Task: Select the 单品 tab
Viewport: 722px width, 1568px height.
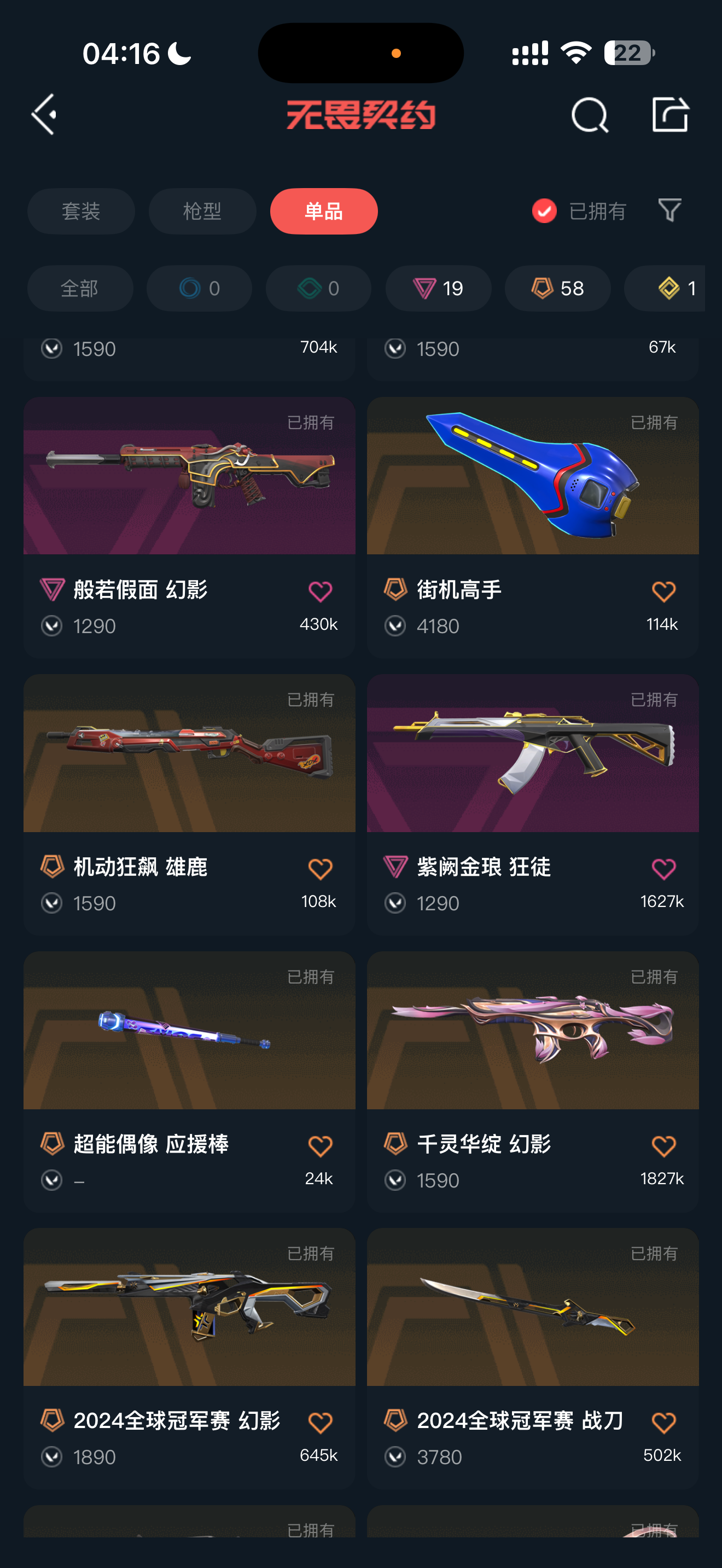Action: point(323,211)
